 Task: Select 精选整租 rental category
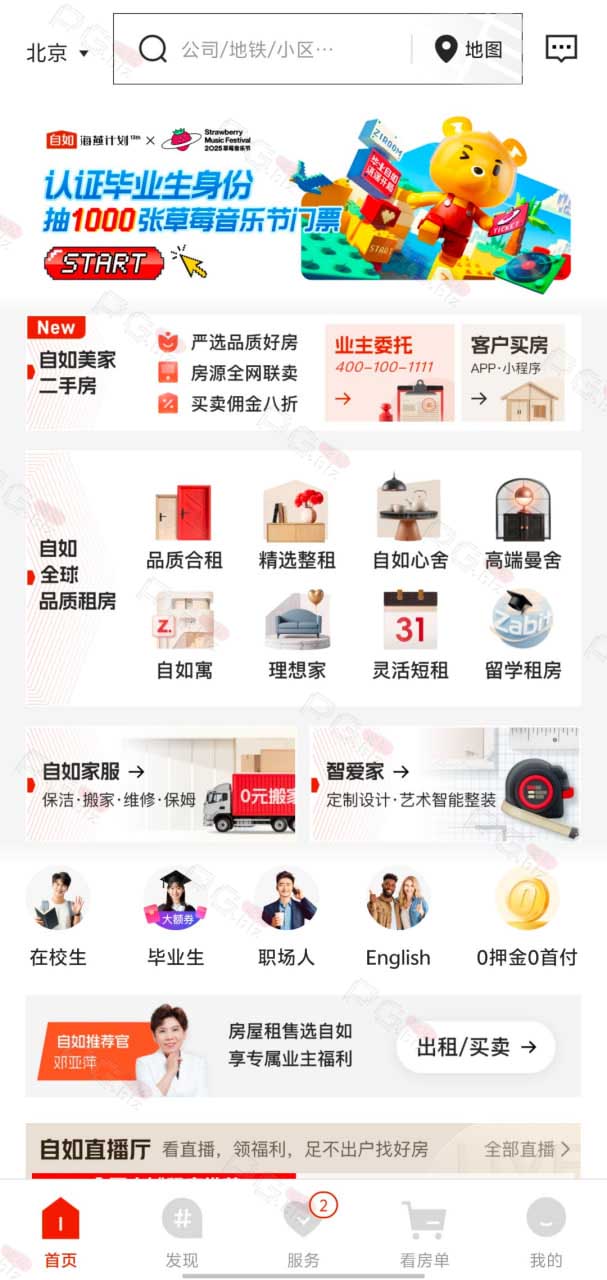tap(297, 525)
